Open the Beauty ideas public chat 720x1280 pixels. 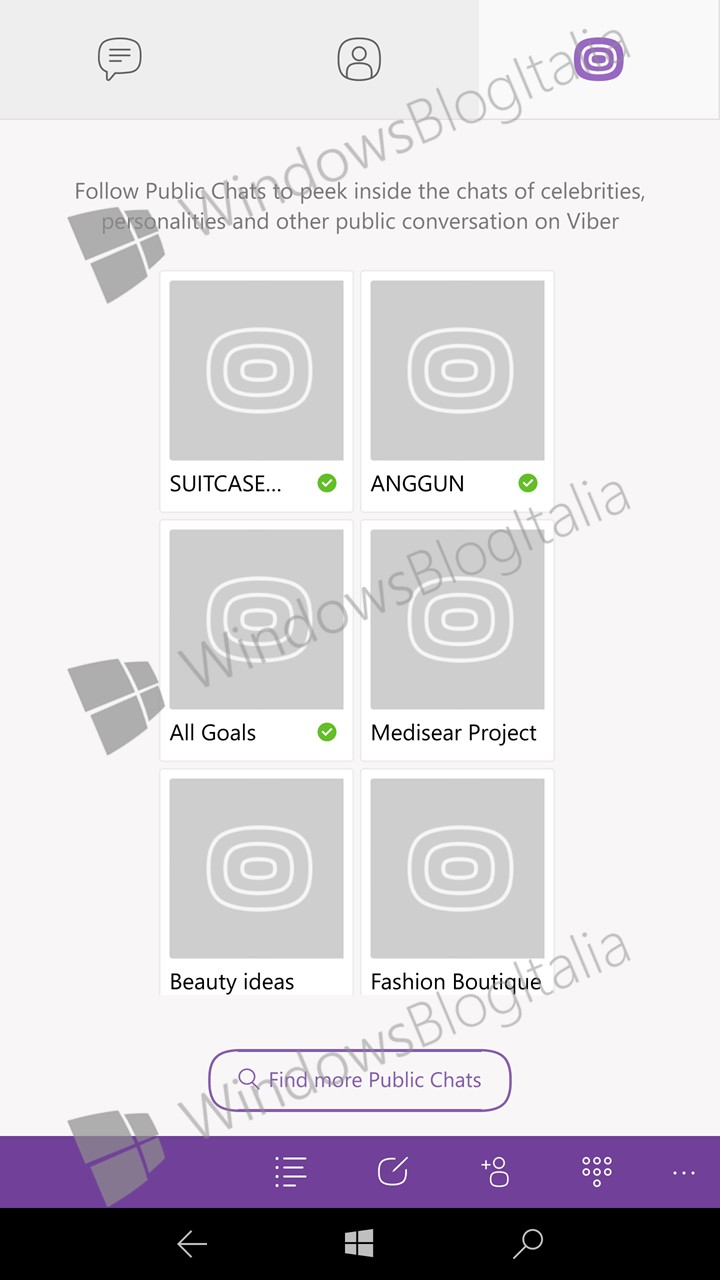[x=256, y=882]
